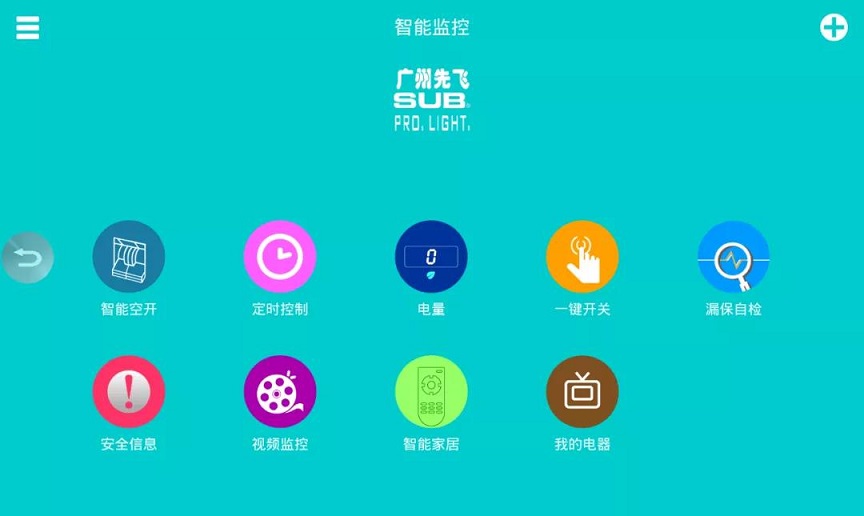
Task: Open 我的电器 my appliances
Action: 582,392
